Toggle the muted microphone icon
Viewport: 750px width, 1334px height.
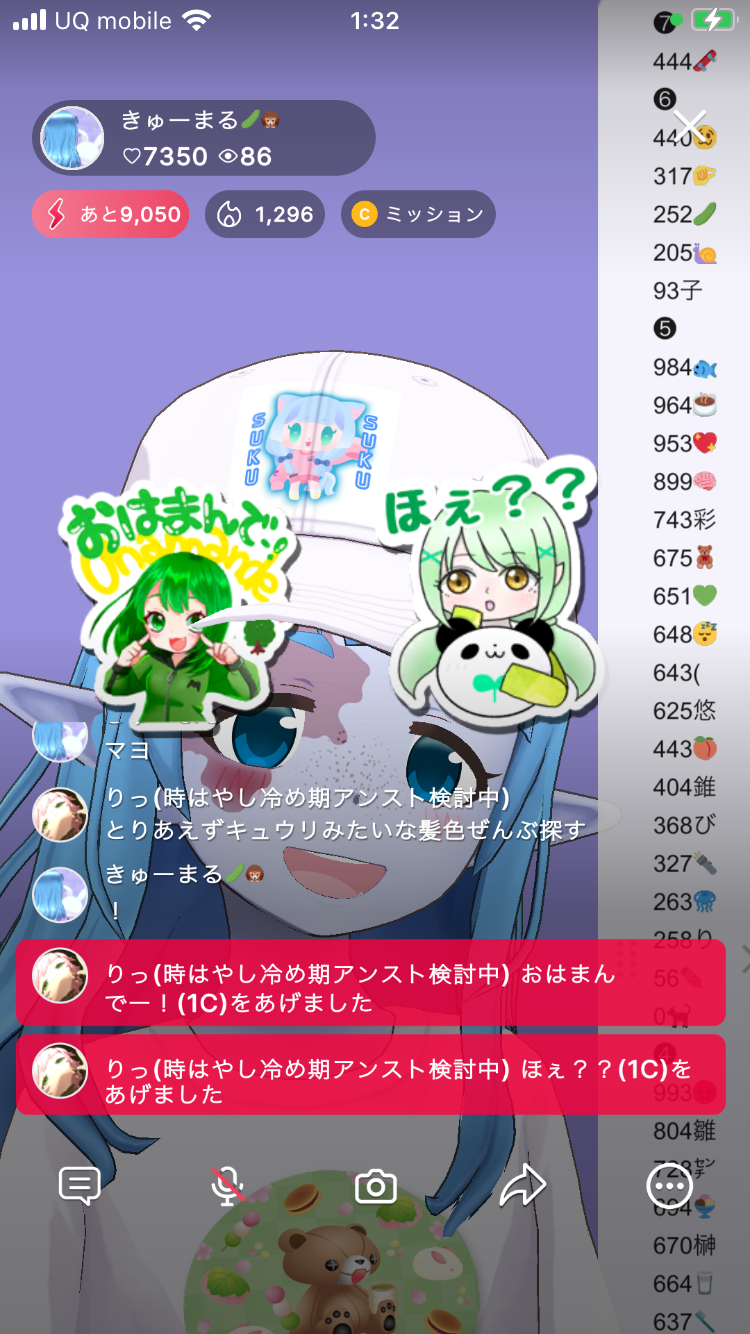[228, 1186]
